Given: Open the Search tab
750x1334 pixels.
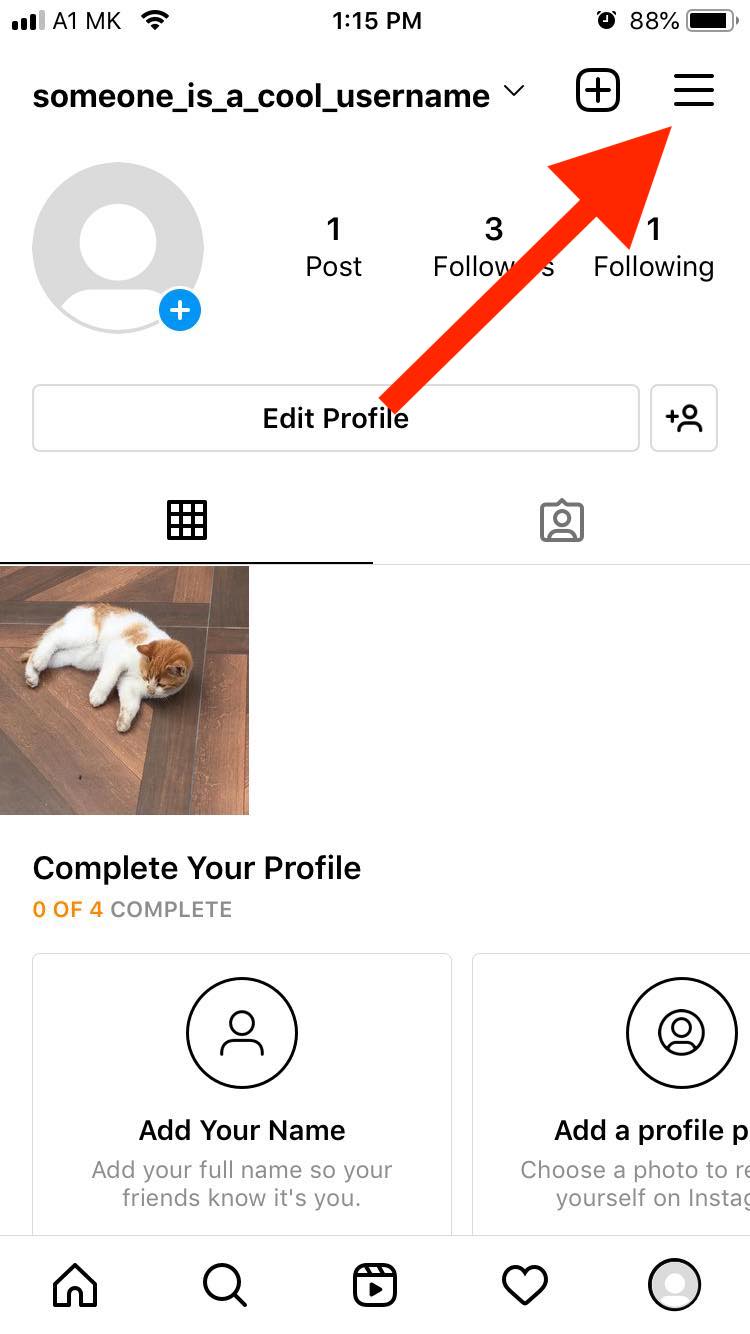Looking at the screenshot, I should click(x=225, y=1285).
